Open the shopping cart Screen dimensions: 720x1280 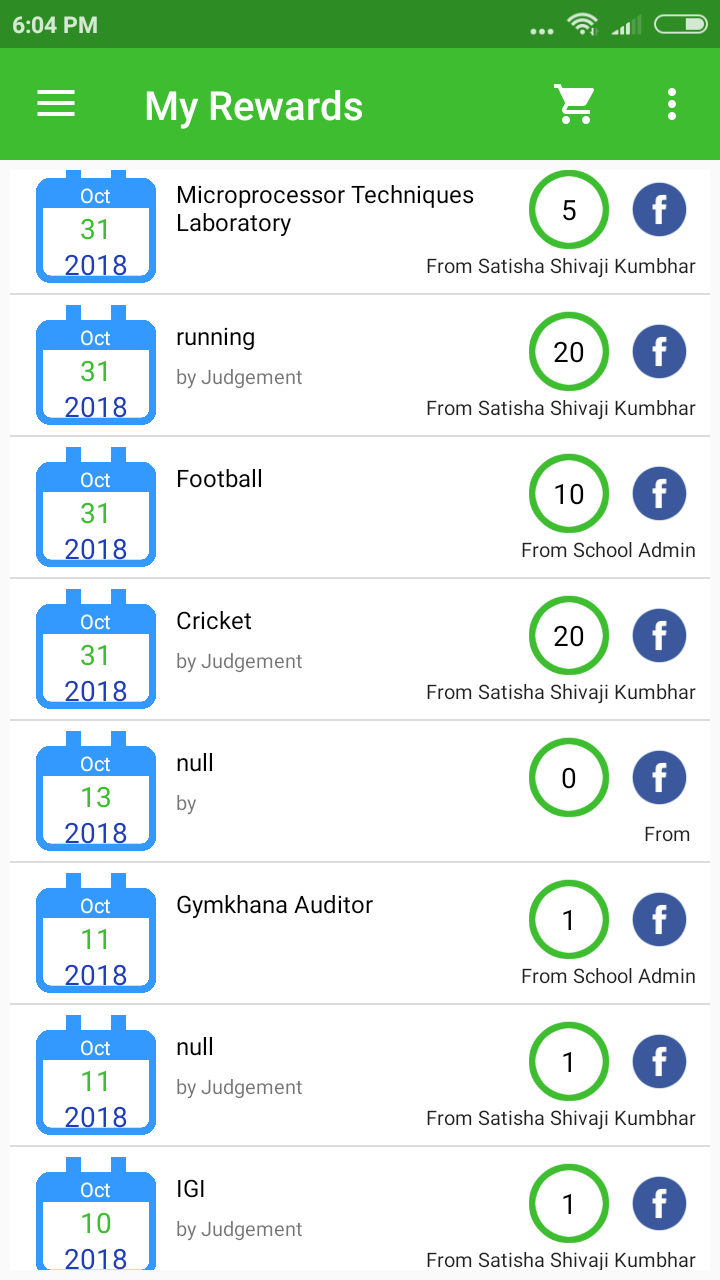click(574, 104)
